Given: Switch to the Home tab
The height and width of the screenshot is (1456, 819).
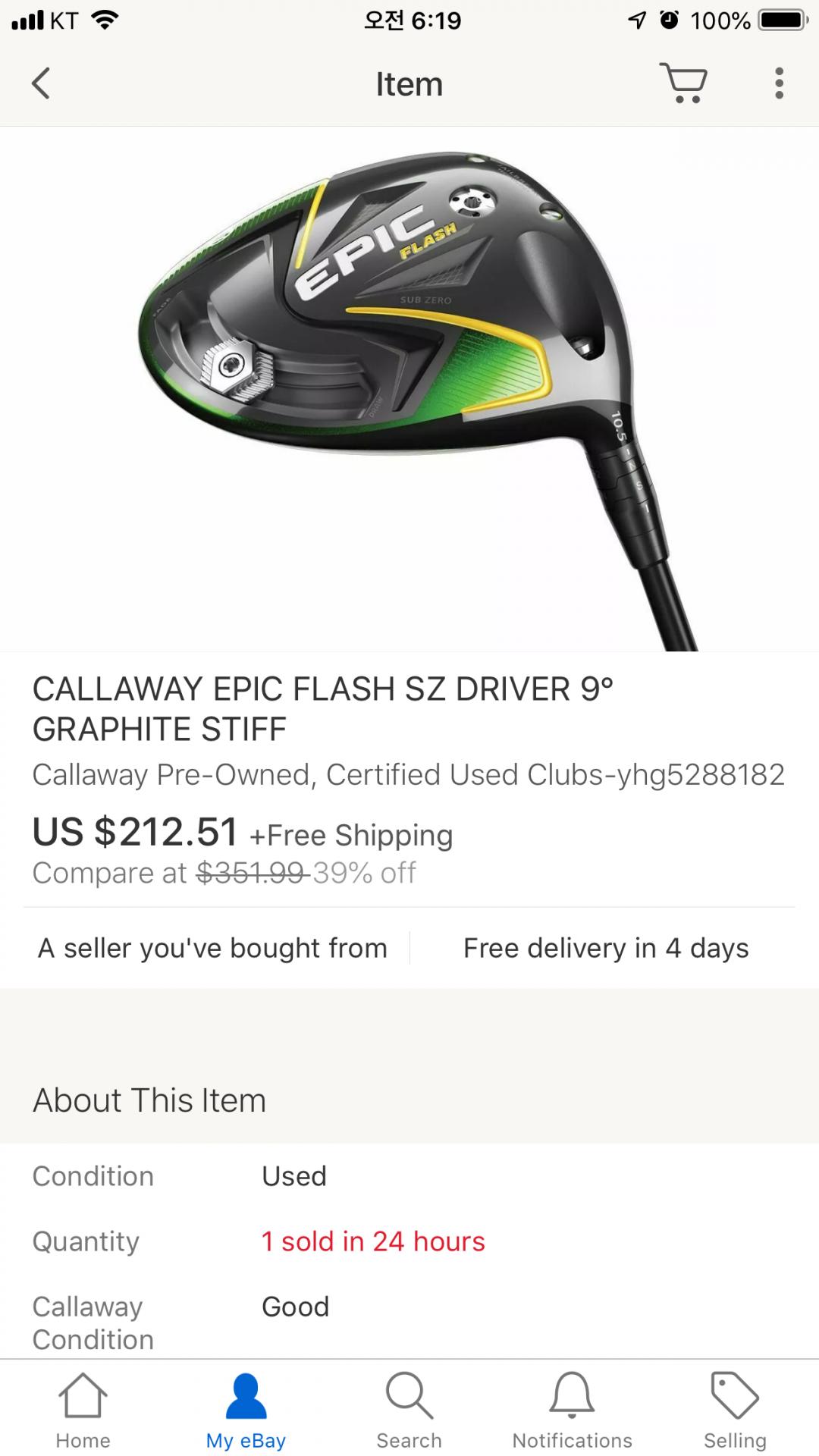Looking at the screenshot, I should coord(83,1410).
